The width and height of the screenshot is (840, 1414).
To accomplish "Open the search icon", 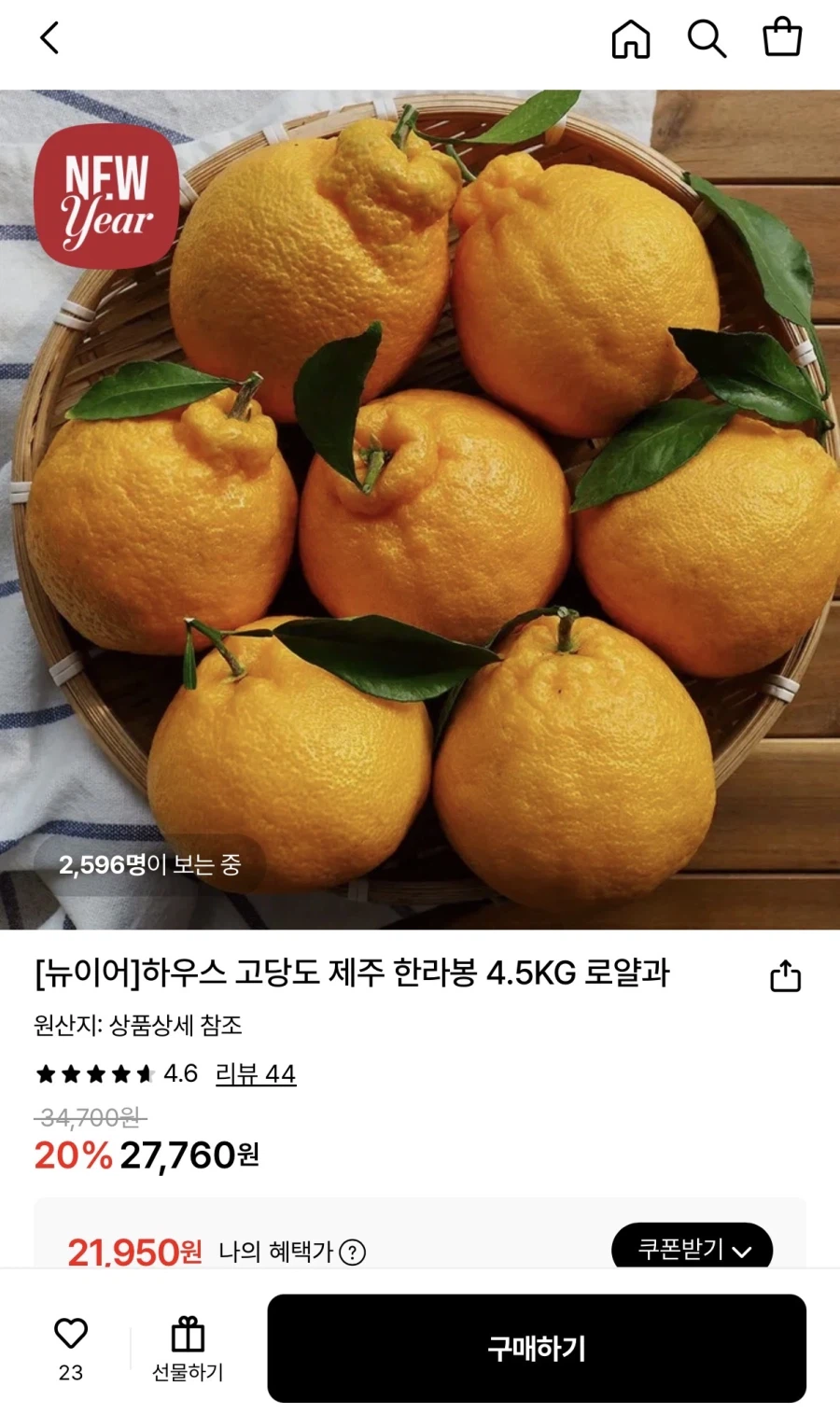I will coord(707,39).
